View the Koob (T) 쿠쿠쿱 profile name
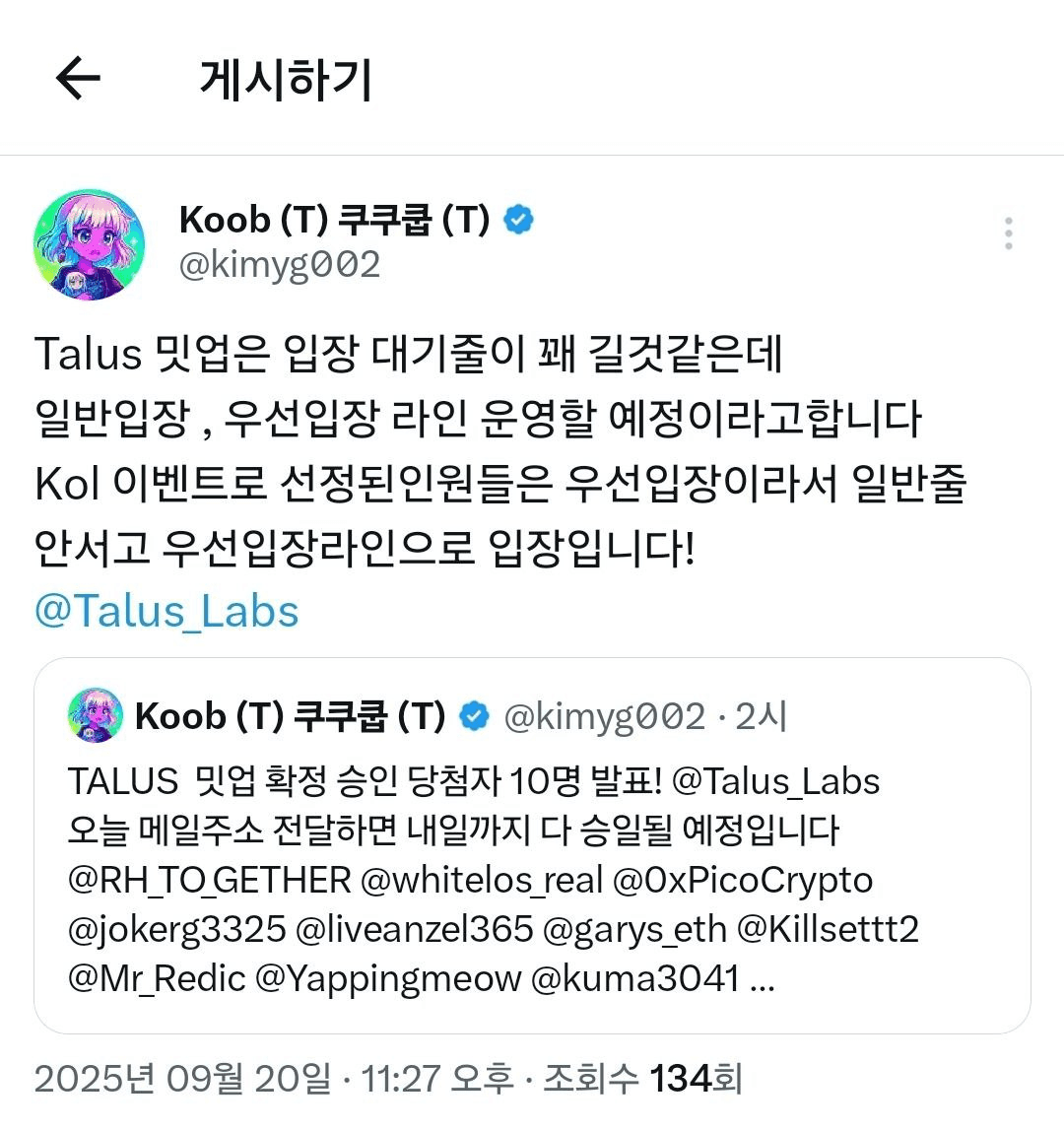This screenshot has width=1064, height=1130. coord(333,220)
